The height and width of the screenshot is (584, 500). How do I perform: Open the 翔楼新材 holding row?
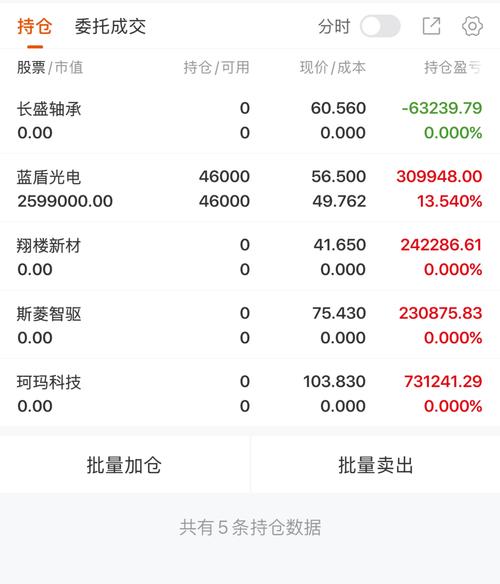tap(250, 257)
